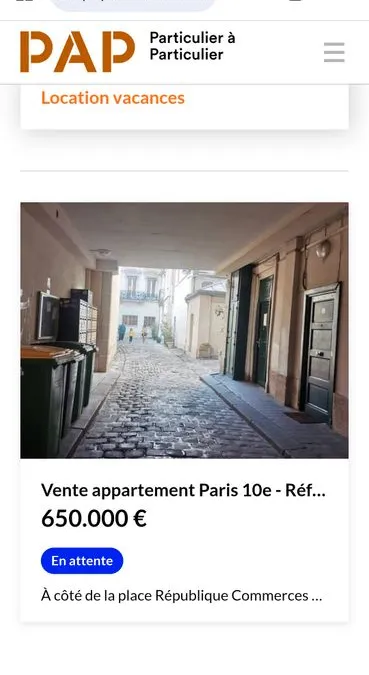Viewport: 369px width, 675px height.
Task: Tap the browser address bar
Action: click(133, 4)
